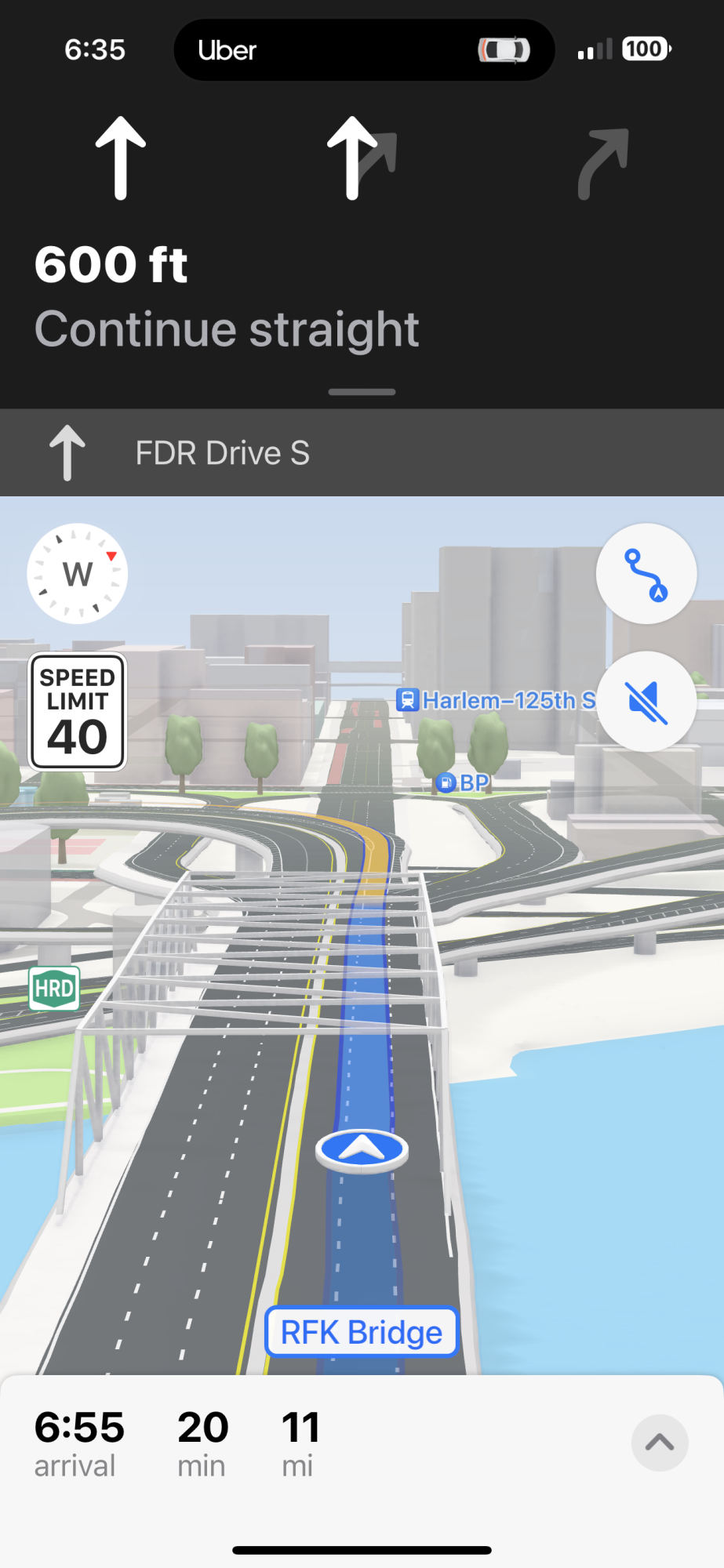Expand the trip details panel
The height and width of the screenshot is (1568, 724).
coord(659,1443)
